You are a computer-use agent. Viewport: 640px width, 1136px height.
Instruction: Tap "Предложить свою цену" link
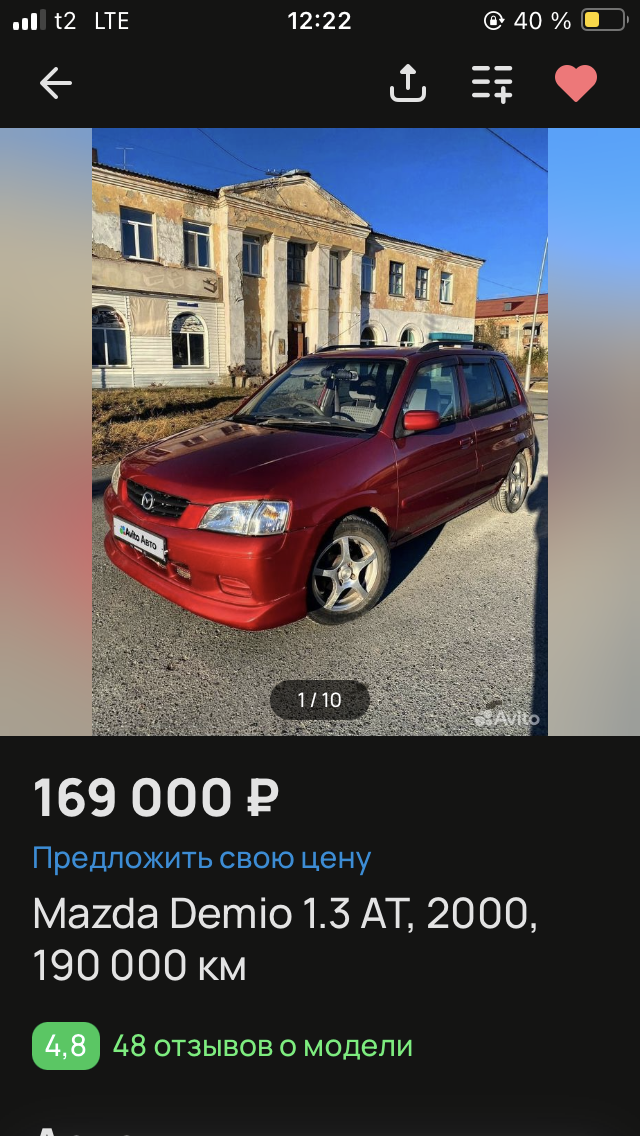201,858
